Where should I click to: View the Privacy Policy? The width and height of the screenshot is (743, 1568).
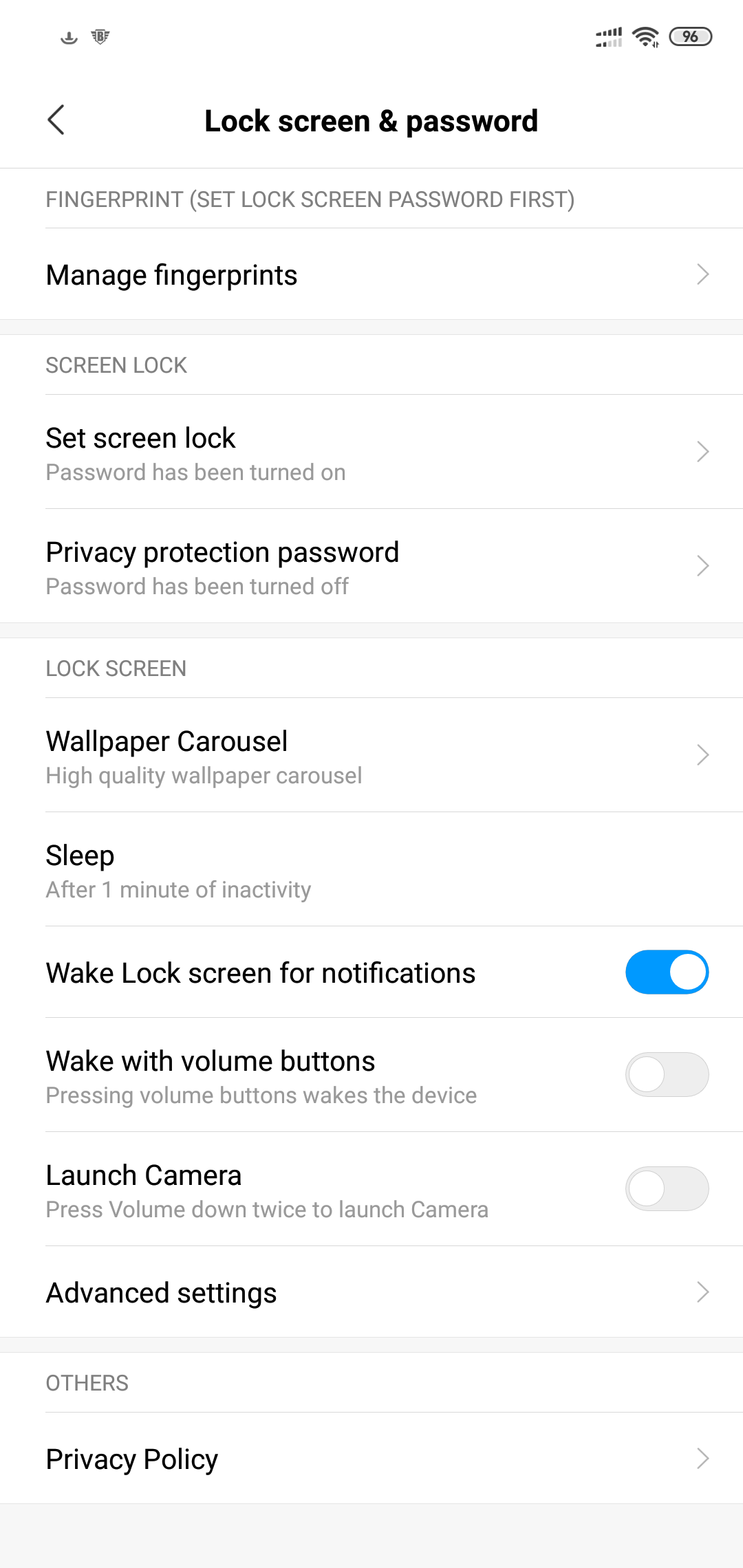(x=371, y=1459)
